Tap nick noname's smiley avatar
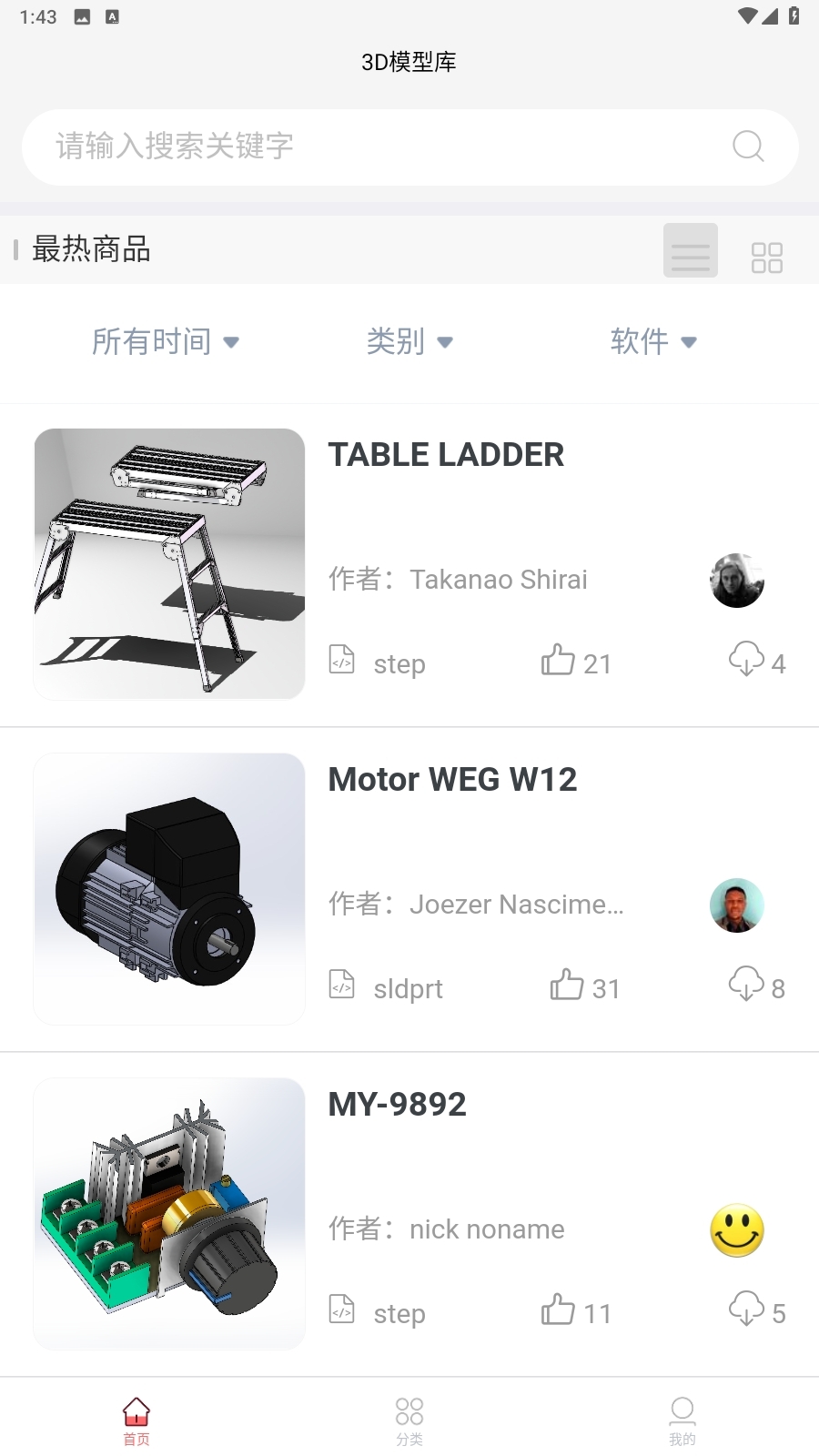The image size is (819, 1456). click(x=737, y=1229)
